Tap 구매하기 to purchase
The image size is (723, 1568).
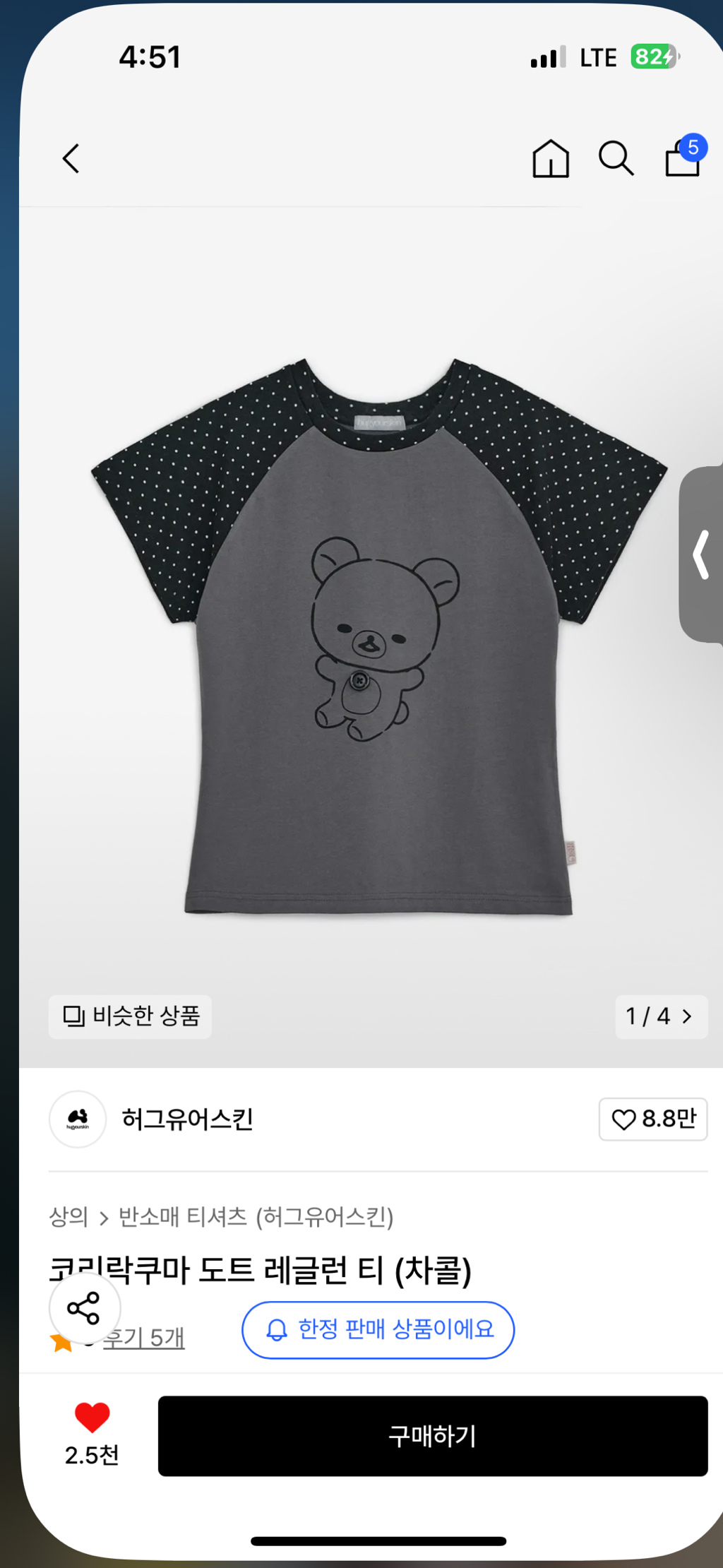[x=432, y=1435]
